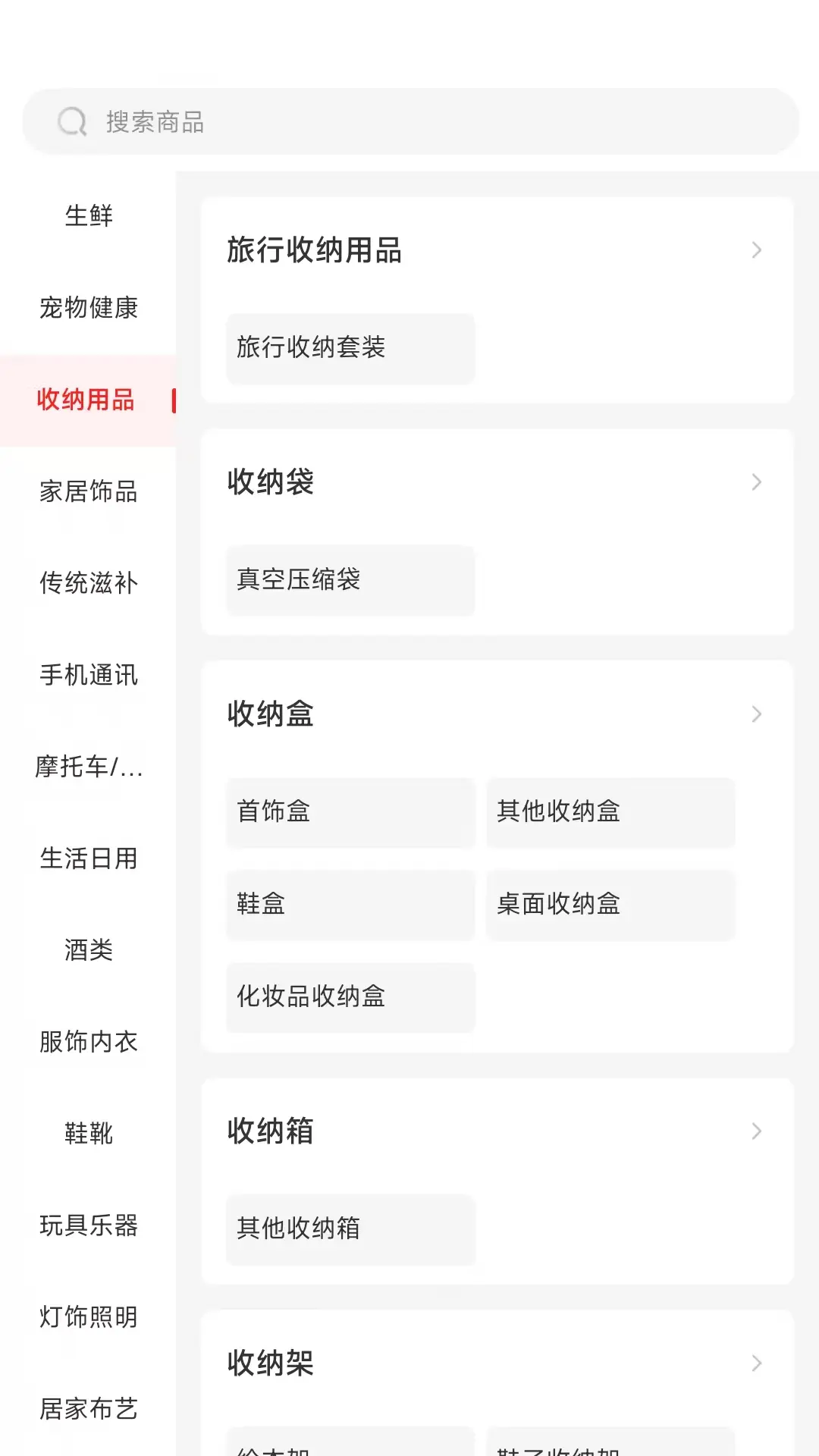Expand the 收纳箱 category arrow

(756, 1131)
